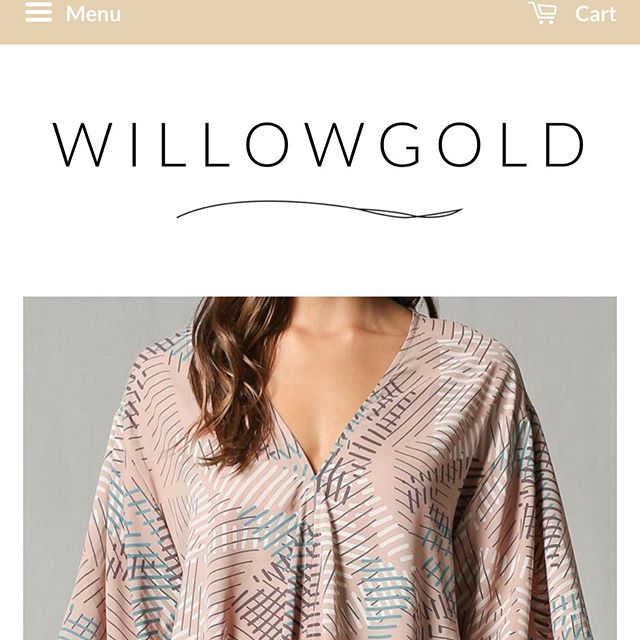View the shopping Cart
Viewport: 640px width, 640px height.
click(x=572, y=14)
